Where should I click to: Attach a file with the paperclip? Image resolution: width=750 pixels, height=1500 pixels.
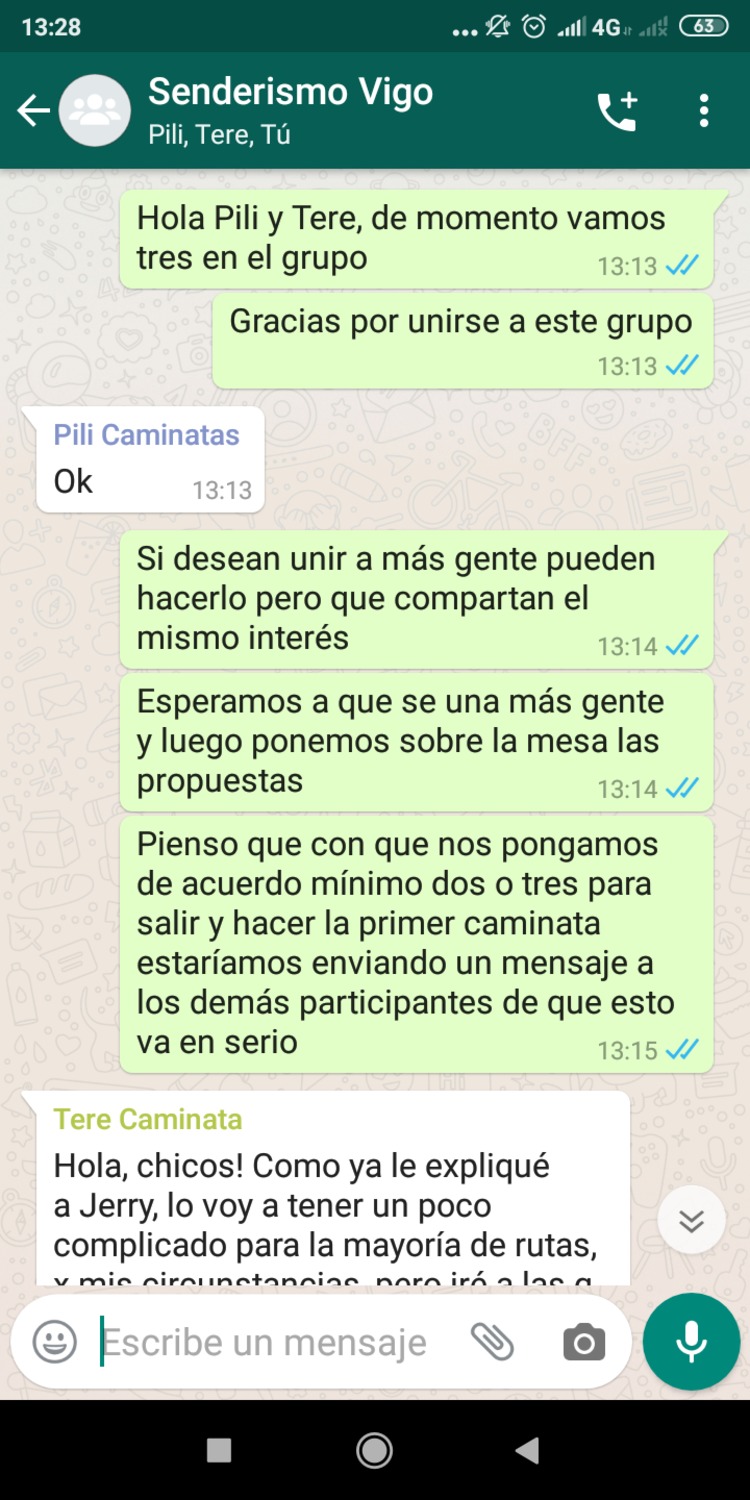492,1342
